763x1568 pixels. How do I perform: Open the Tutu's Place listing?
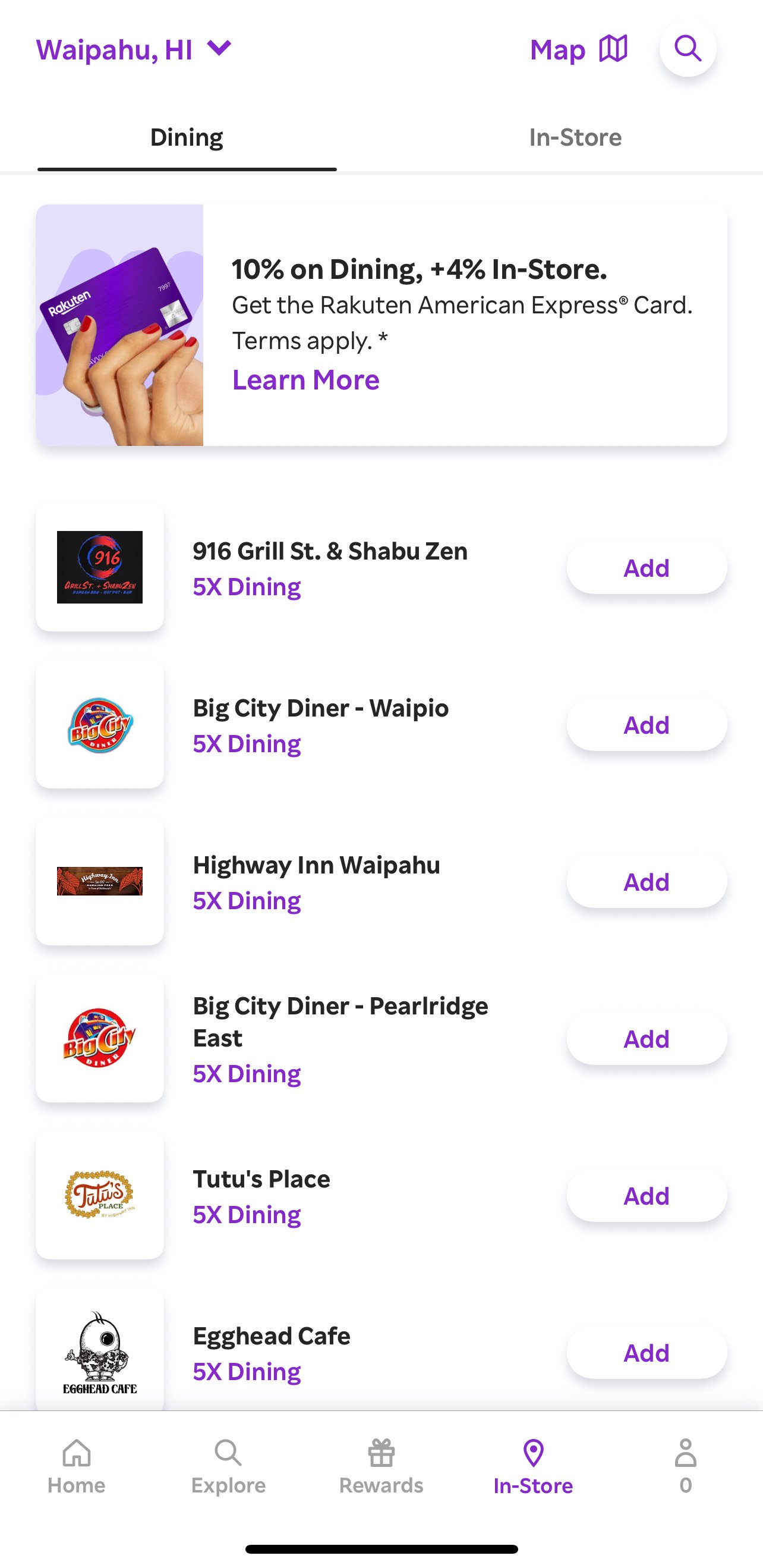(x=261, y=1180)
